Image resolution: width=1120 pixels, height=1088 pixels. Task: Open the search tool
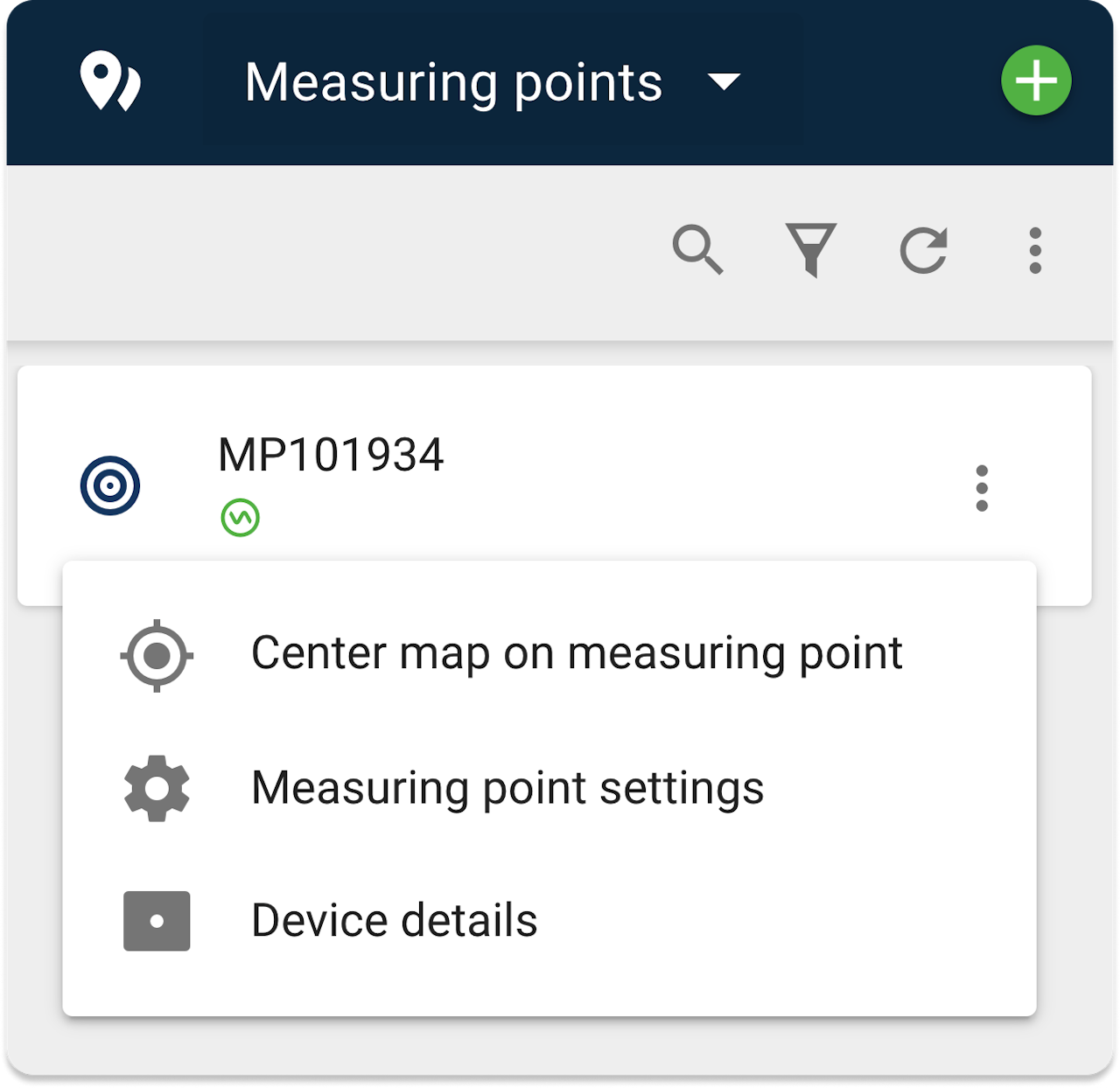click(697, 250)
